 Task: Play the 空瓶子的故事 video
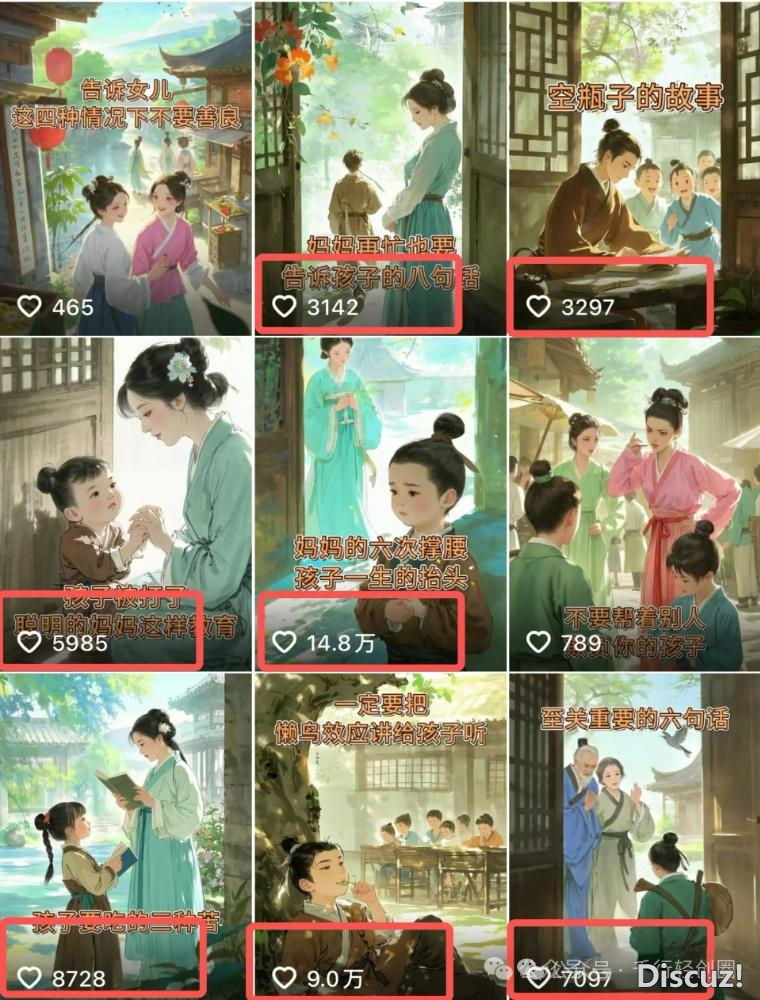[634, 170]
